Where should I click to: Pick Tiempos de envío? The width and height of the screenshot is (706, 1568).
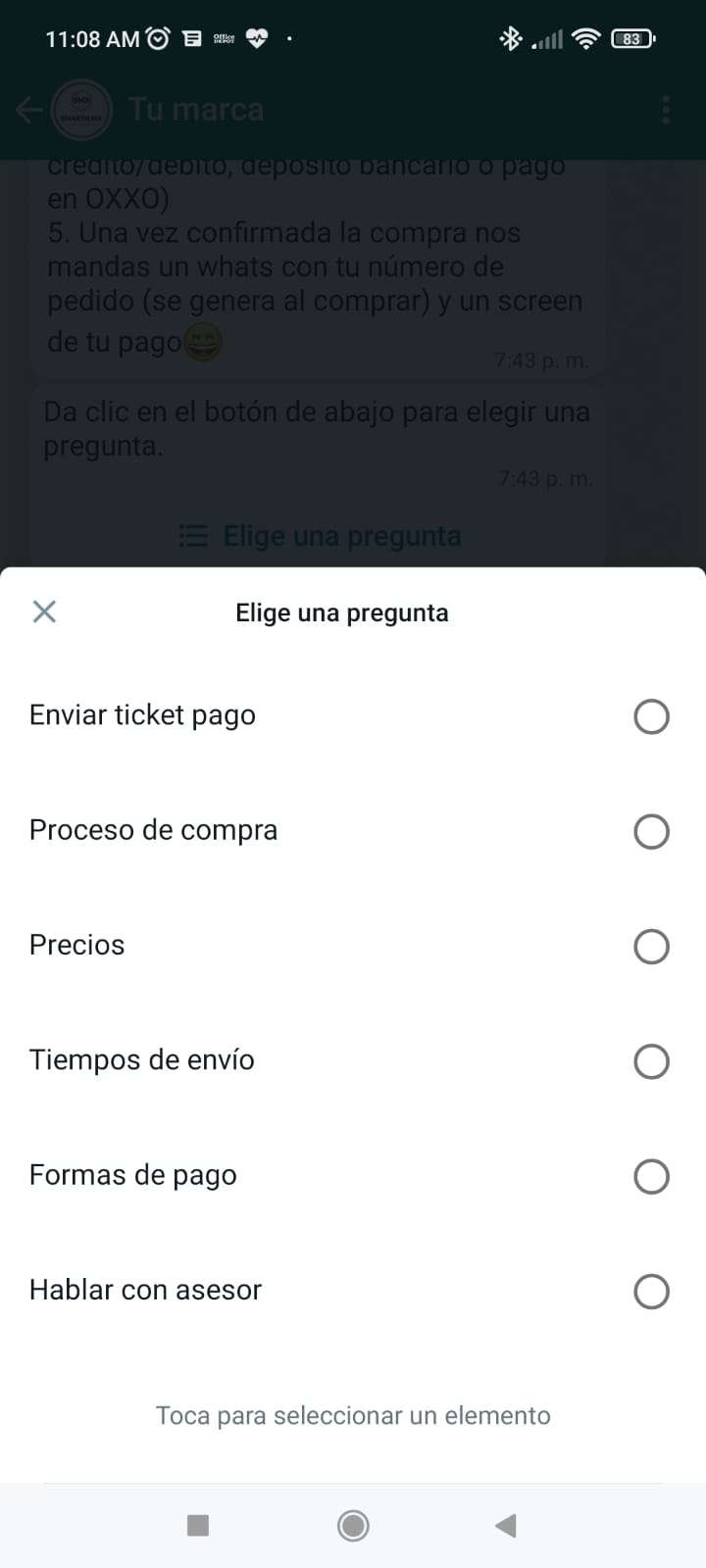coord(353,1060)
